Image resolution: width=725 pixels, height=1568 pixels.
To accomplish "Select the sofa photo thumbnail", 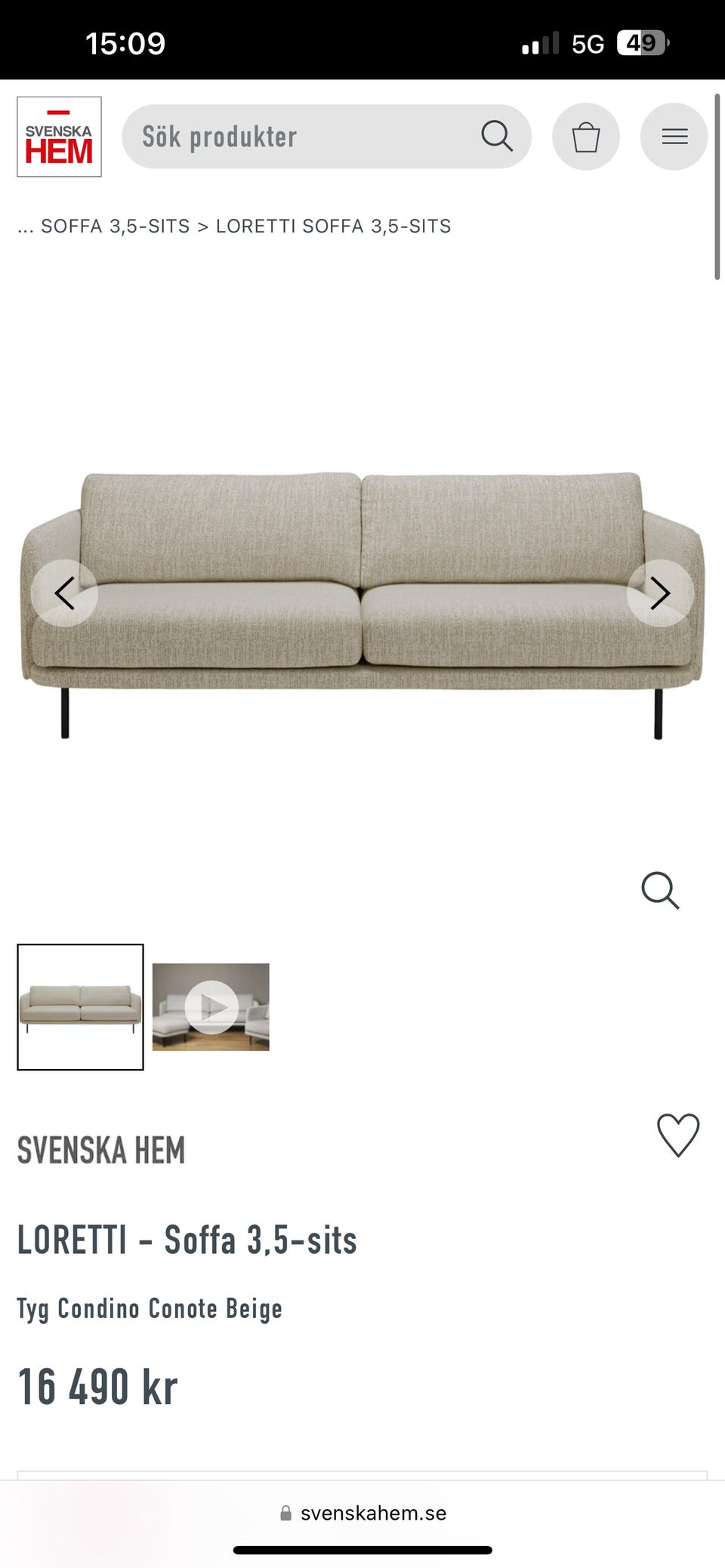I will point(81,1006).
